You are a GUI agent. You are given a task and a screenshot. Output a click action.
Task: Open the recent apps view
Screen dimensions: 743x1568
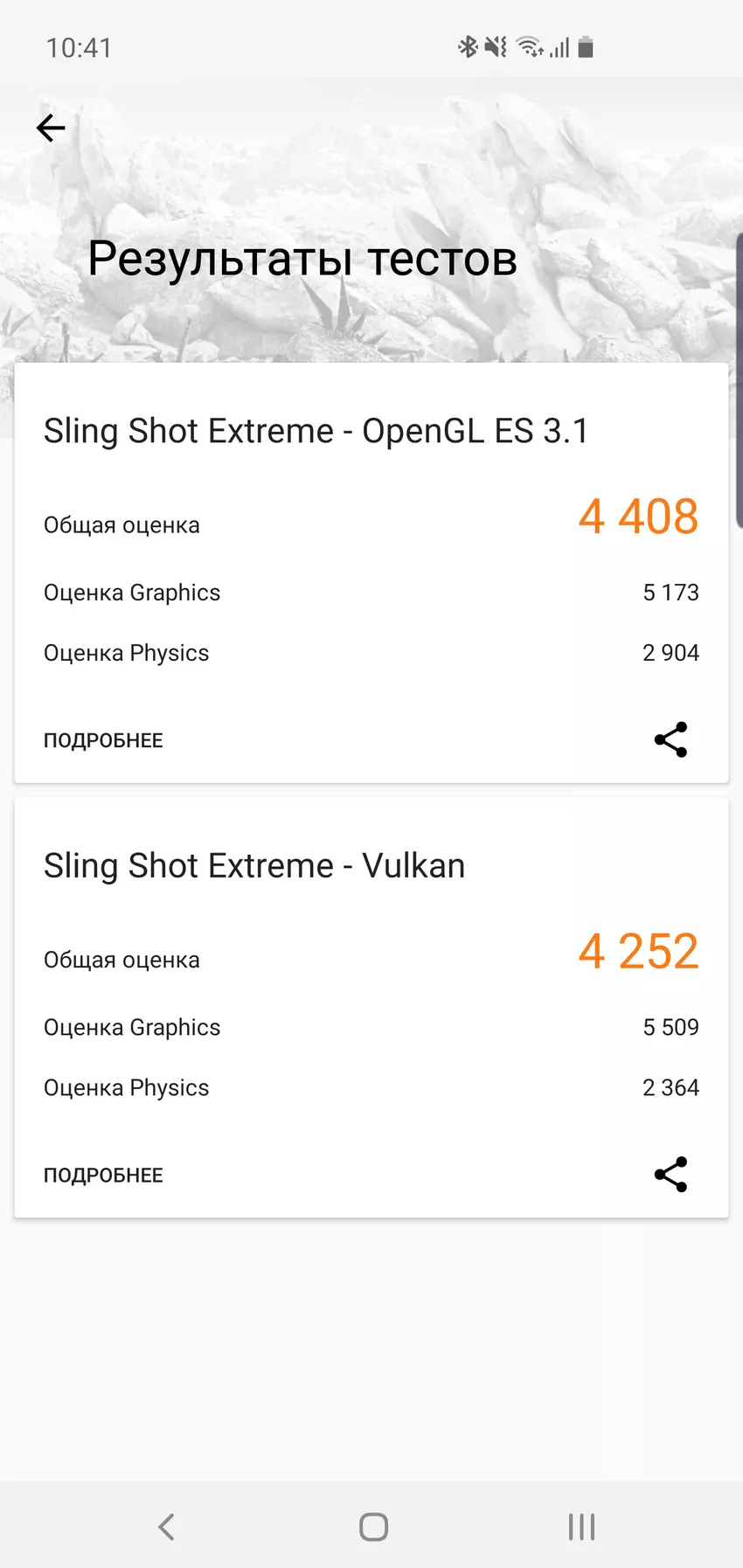581,1527
